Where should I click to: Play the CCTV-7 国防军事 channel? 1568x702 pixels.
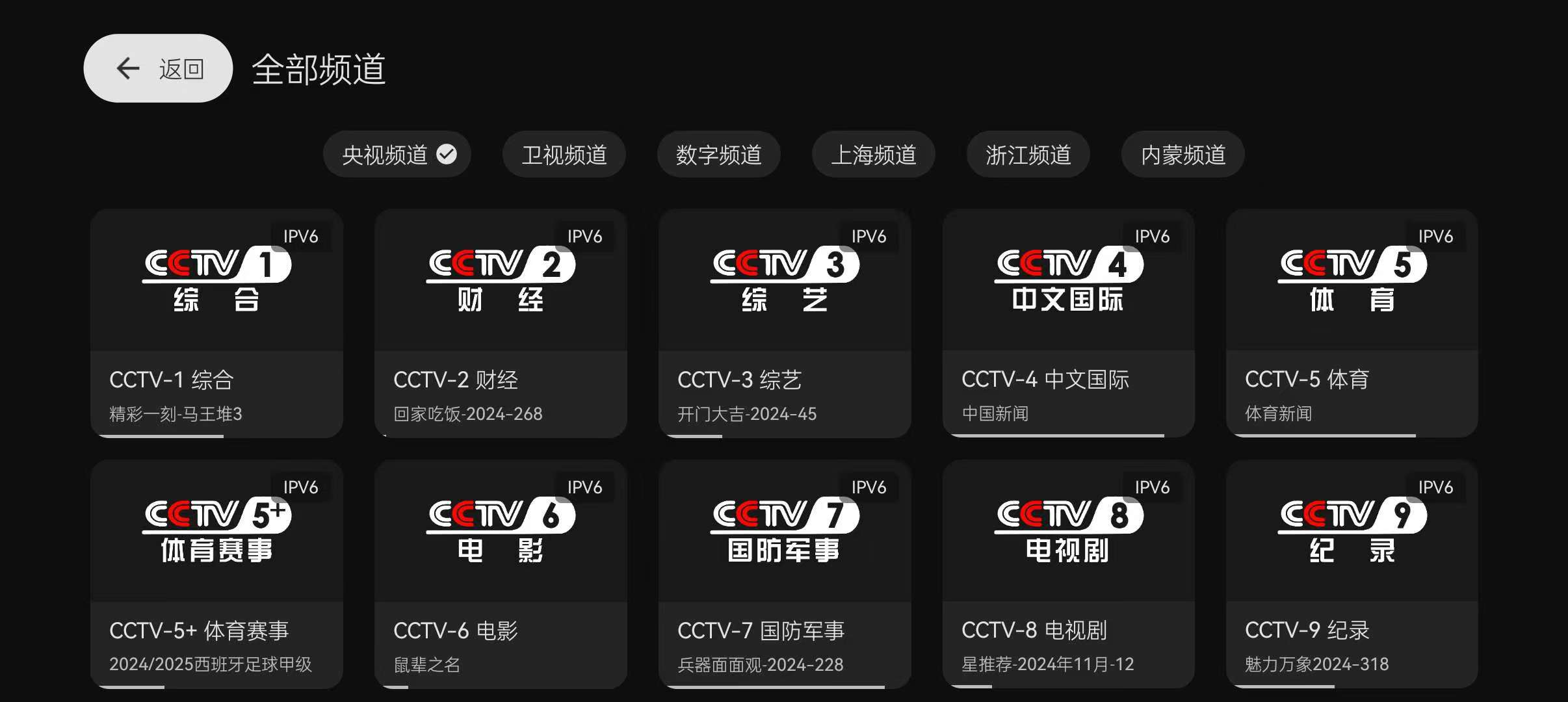pyautogui.click(x=785, y=574)
